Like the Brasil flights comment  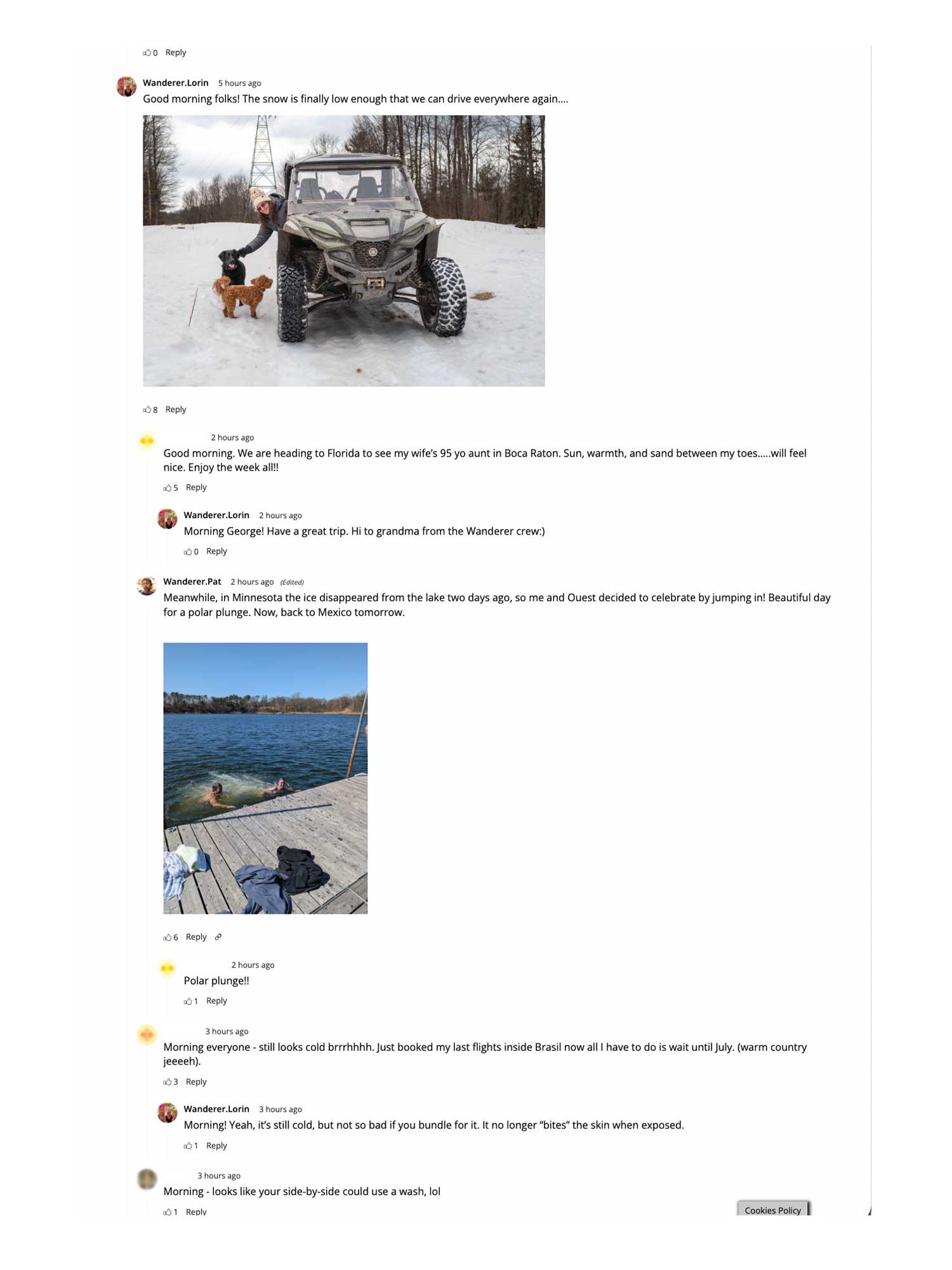(x=168, y=1082)
